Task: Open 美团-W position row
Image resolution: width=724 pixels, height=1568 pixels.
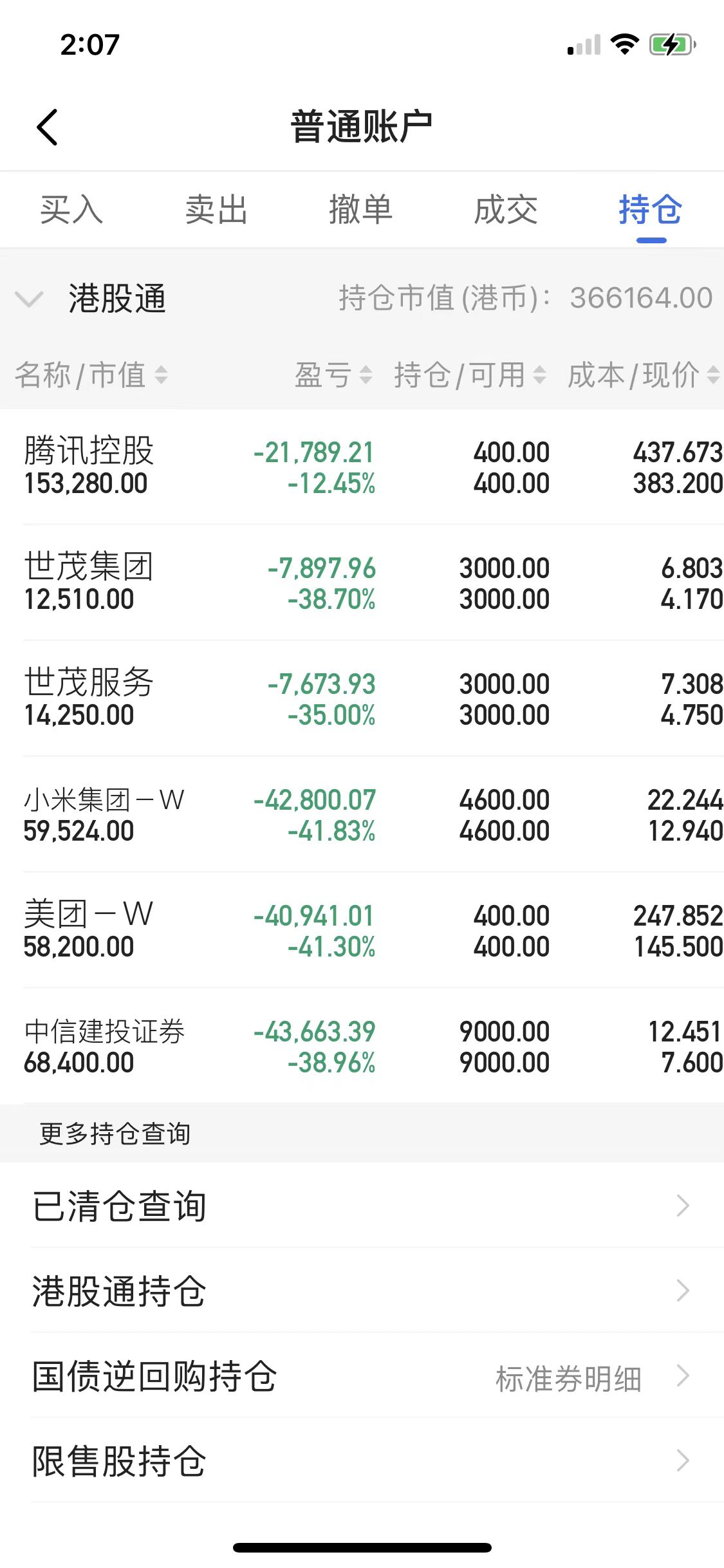Action: pos(362,931)
